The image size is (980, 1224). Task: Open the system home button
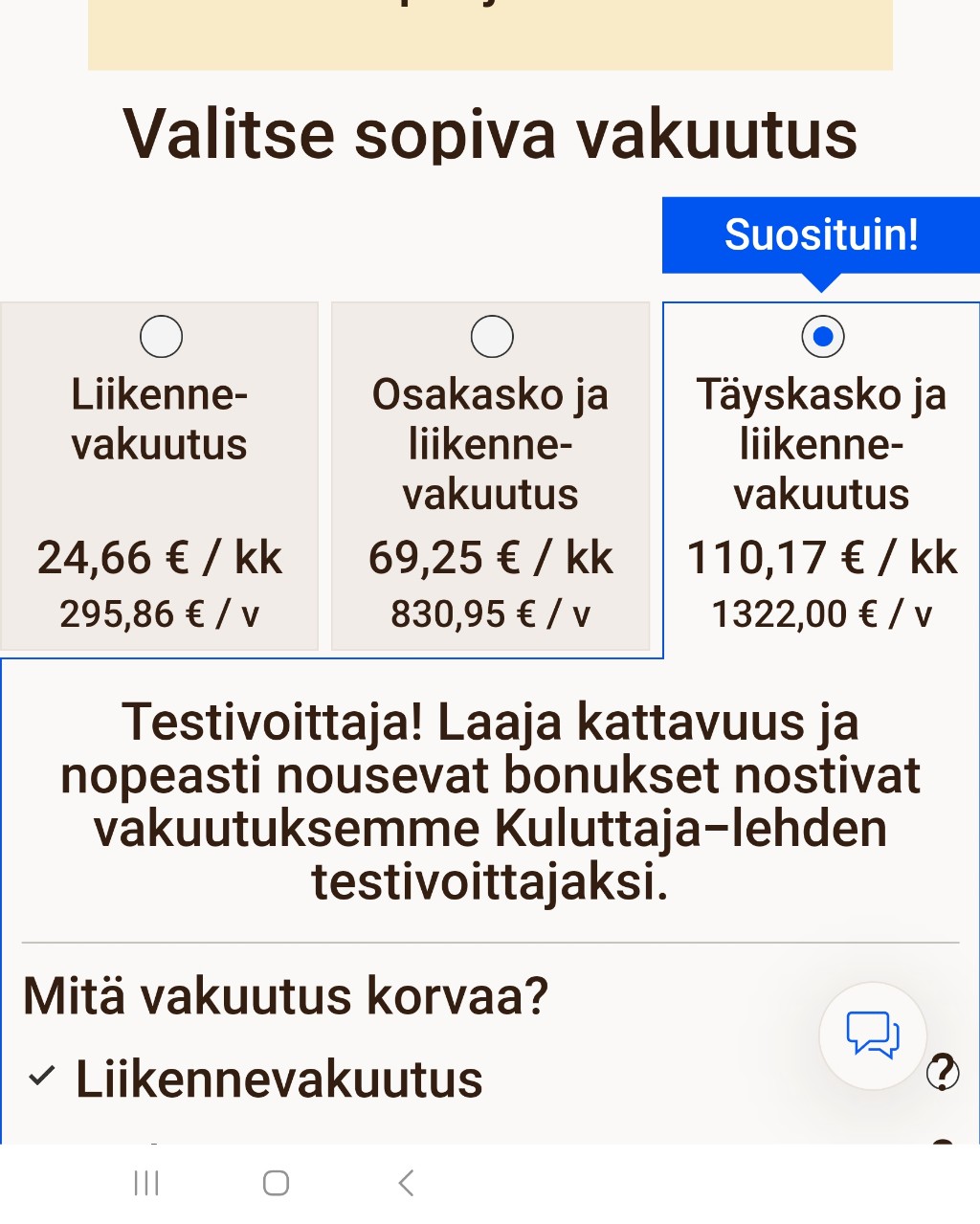(276, 1183)
